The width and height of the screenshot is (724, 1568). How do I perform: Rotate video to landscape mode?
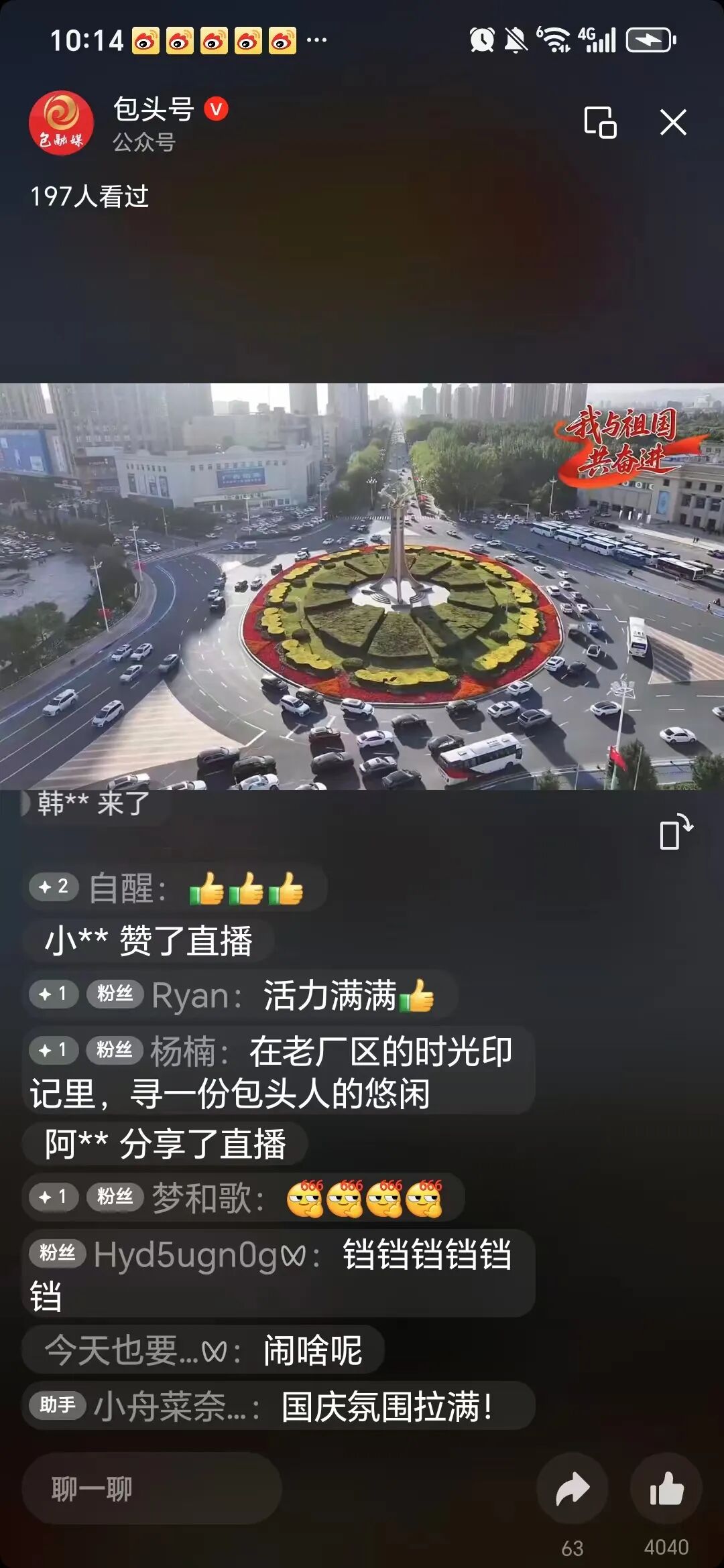[x=676, y=832]
